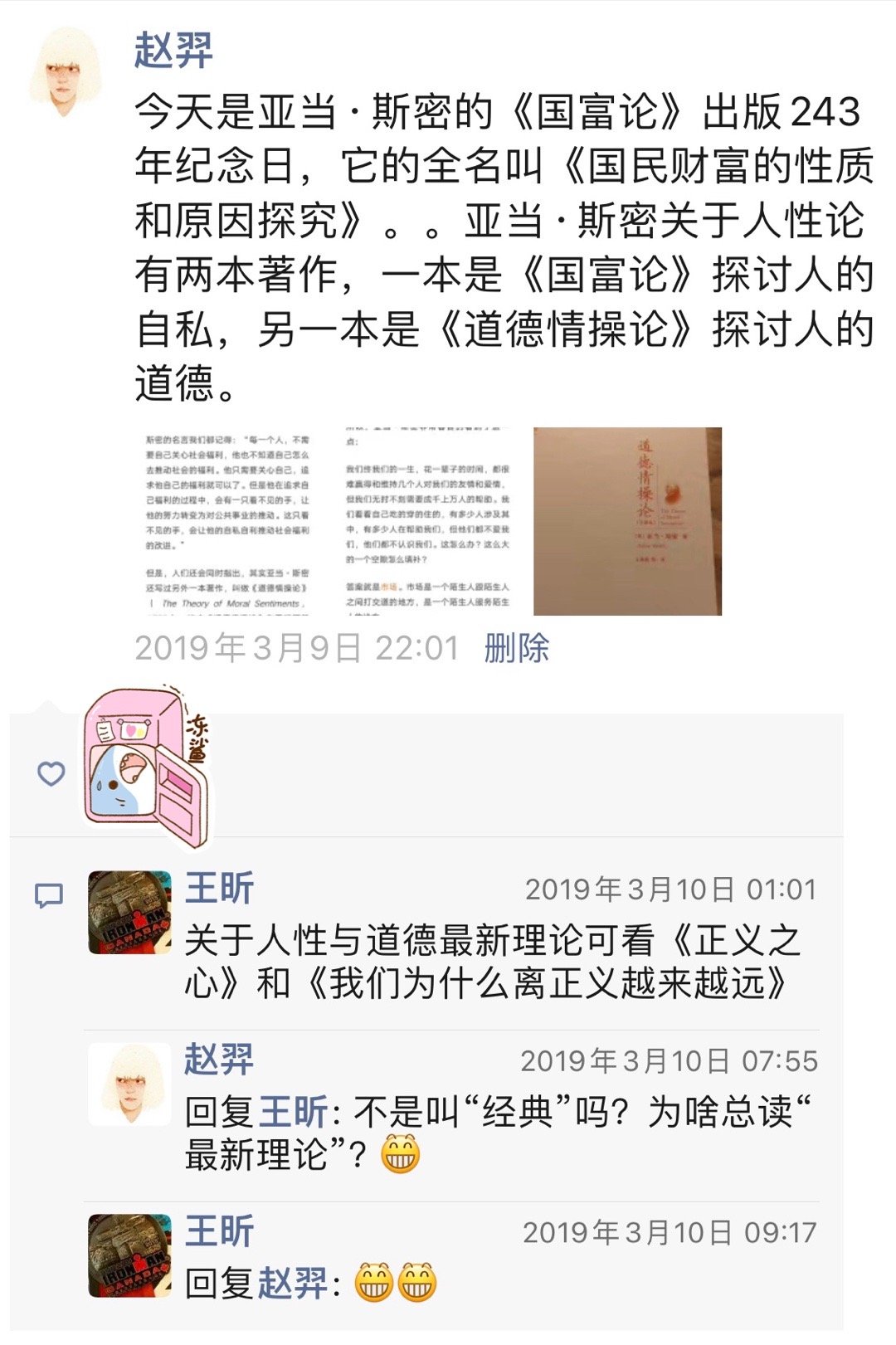This screenshot has height=1345, width=896.
Task: Open 王昕 mention in 赵羿's reply
Action: tap(294, 1113)
